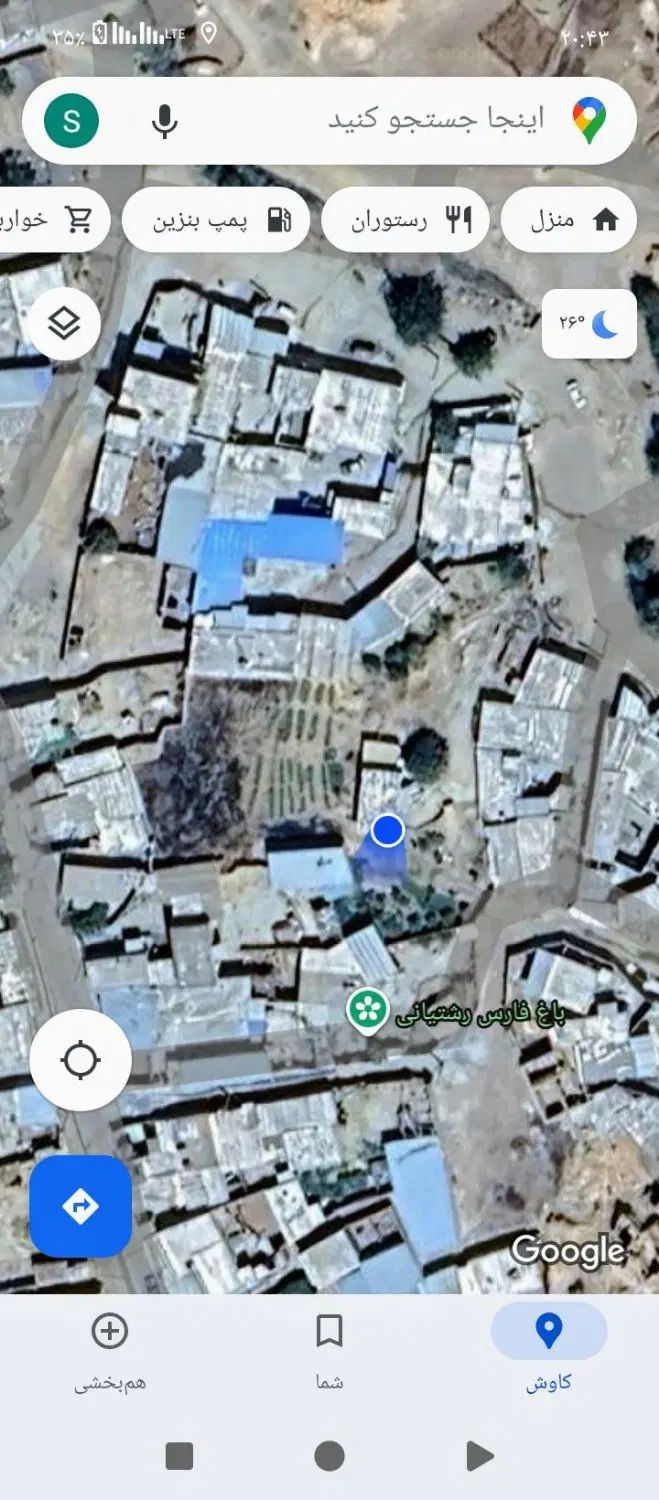Center map on my location
This screenshot has width=659, height=1500.
[x=81, y=1060]
